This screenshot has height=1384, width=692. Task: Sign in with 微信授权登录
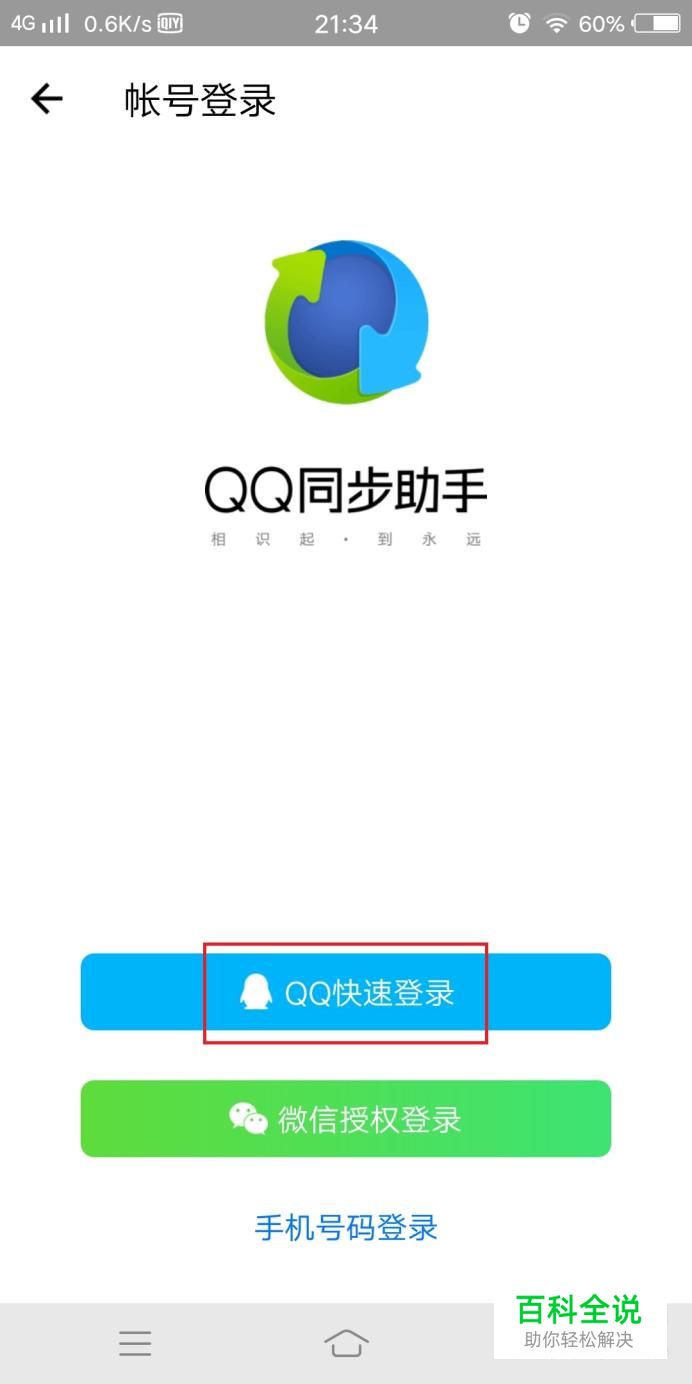point(346,1119)
